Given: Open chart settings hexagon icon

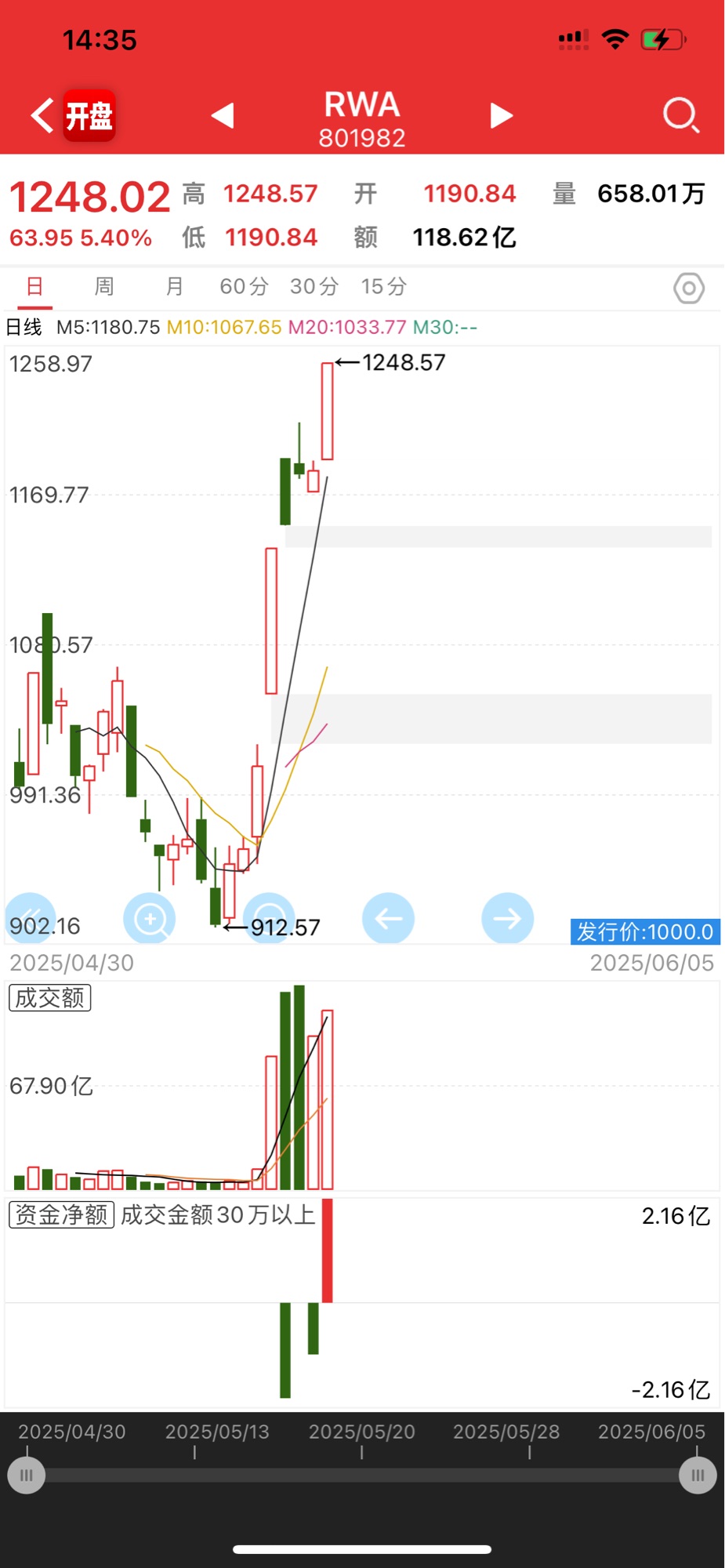Looking at the screenshot, I should 689,288.
